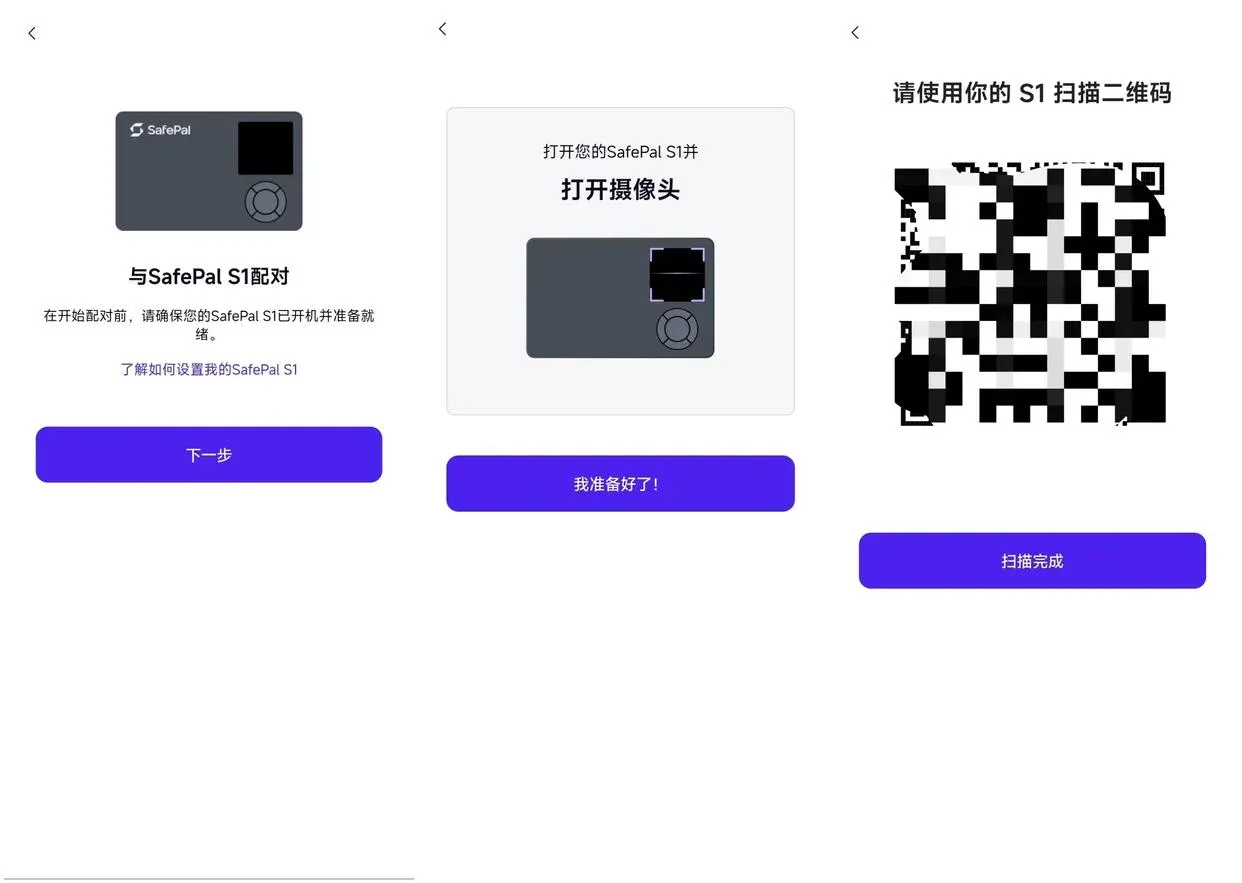Go back from the 与SafePal S1配对 screen

tap(32, 33)
